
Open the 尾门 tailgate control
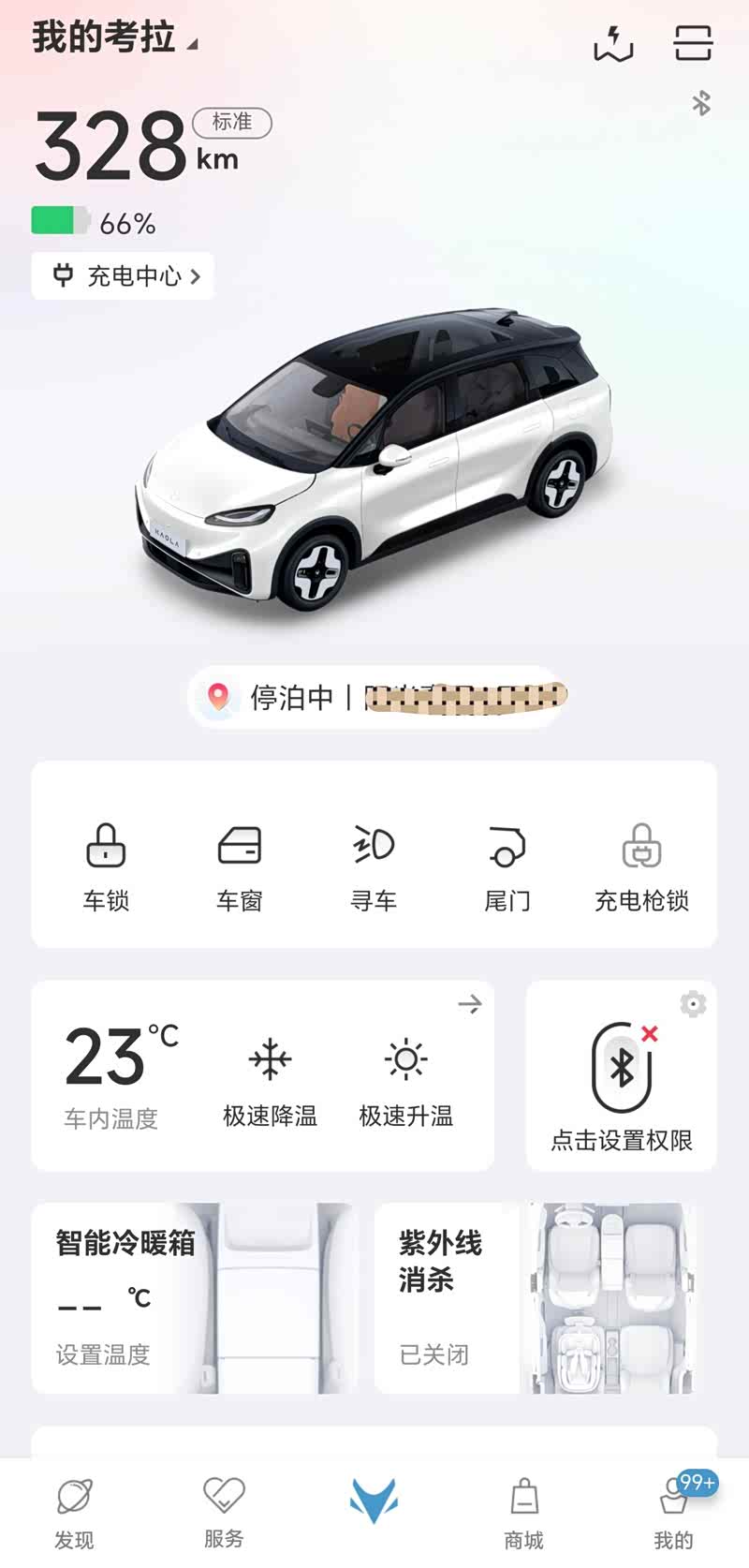click(x=507, y=865)
